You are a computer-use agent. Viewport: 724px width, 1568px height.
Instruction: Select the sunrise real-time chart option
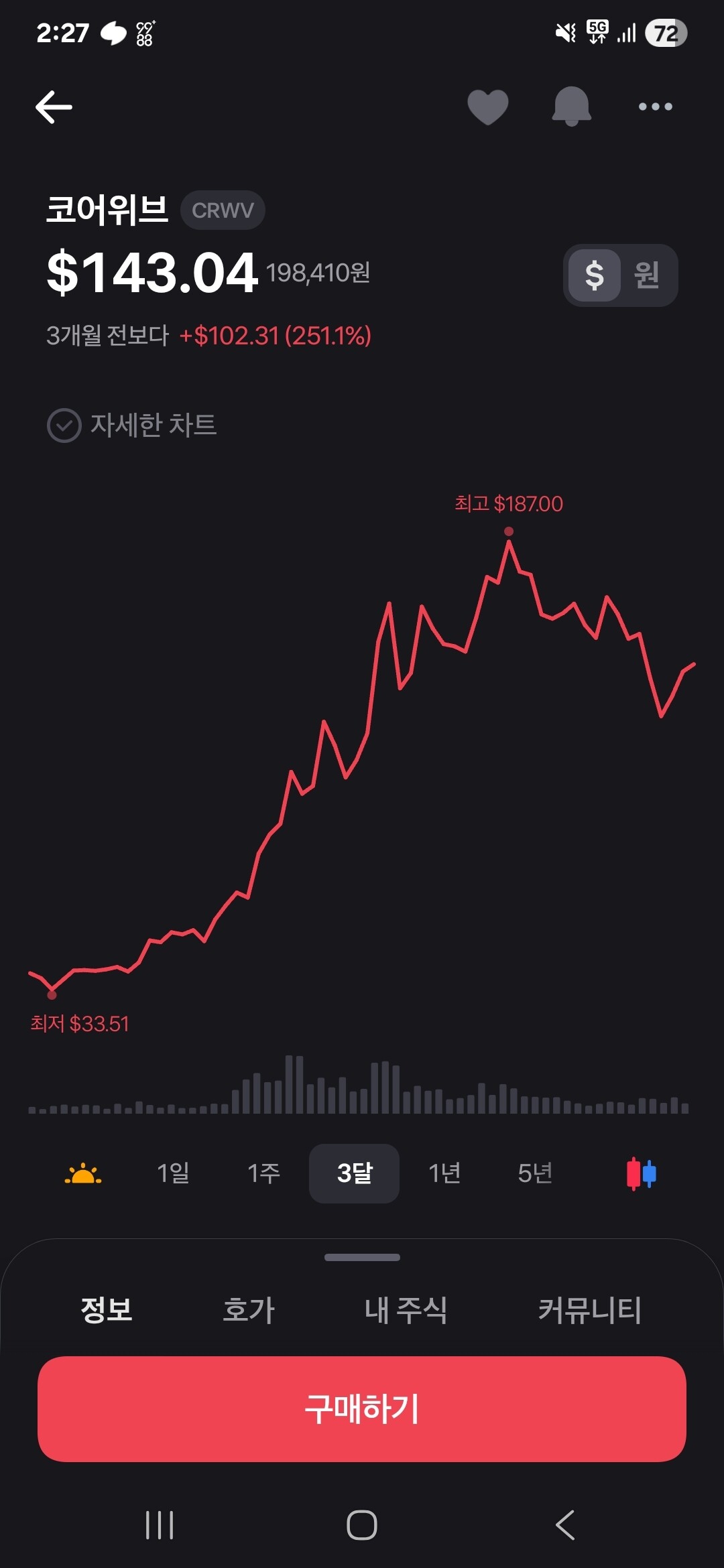[x=83, y=1173]
